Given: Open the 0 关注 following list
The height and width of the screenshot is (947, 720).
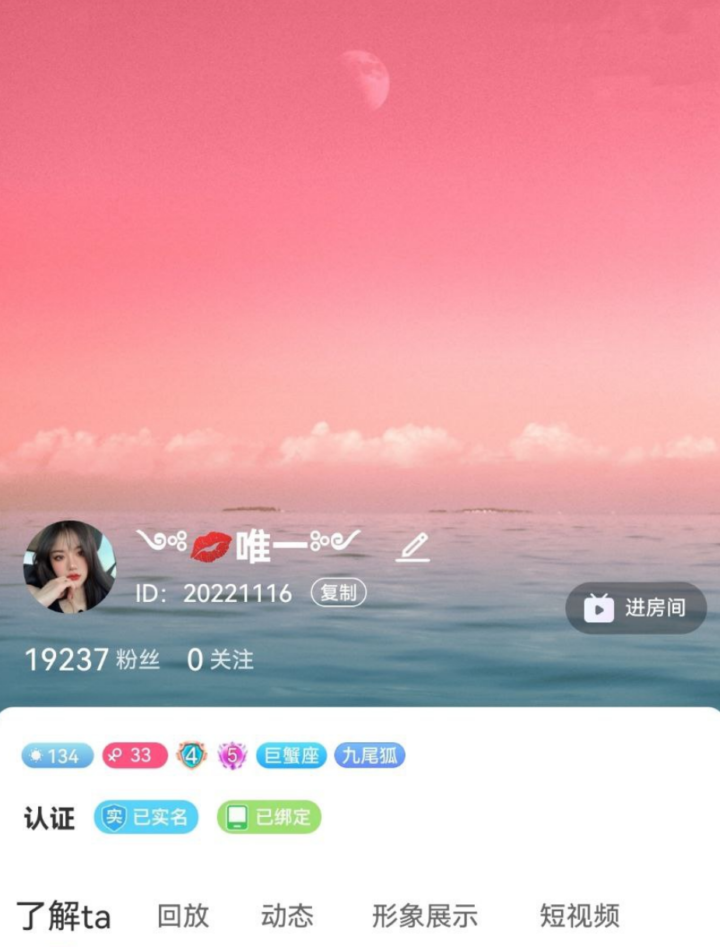Looking at the screenshot, I should pyautogui.click(x=220, y=660).
